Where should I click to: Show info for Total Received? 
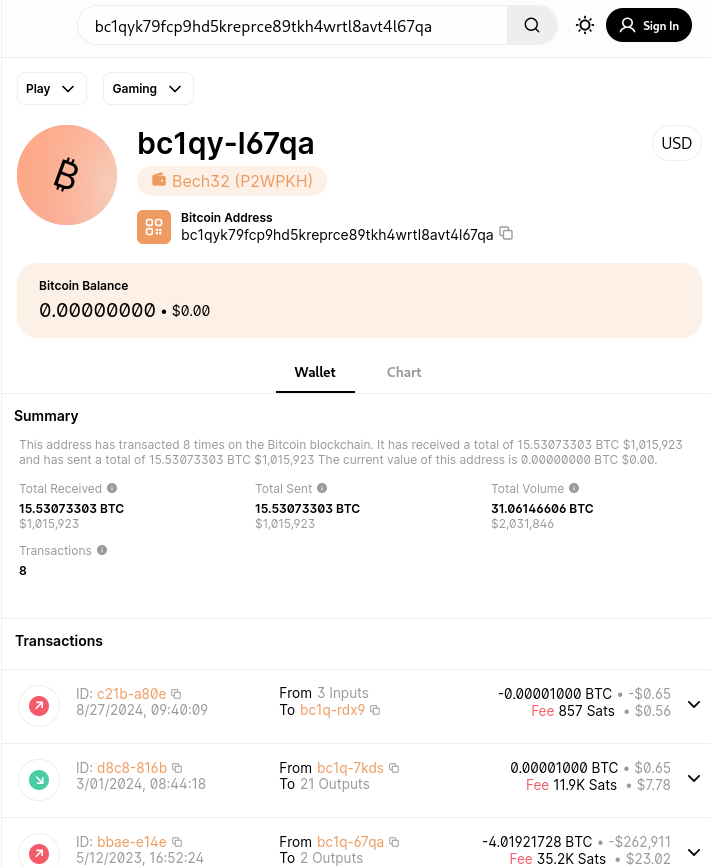(x=112, y=489)
